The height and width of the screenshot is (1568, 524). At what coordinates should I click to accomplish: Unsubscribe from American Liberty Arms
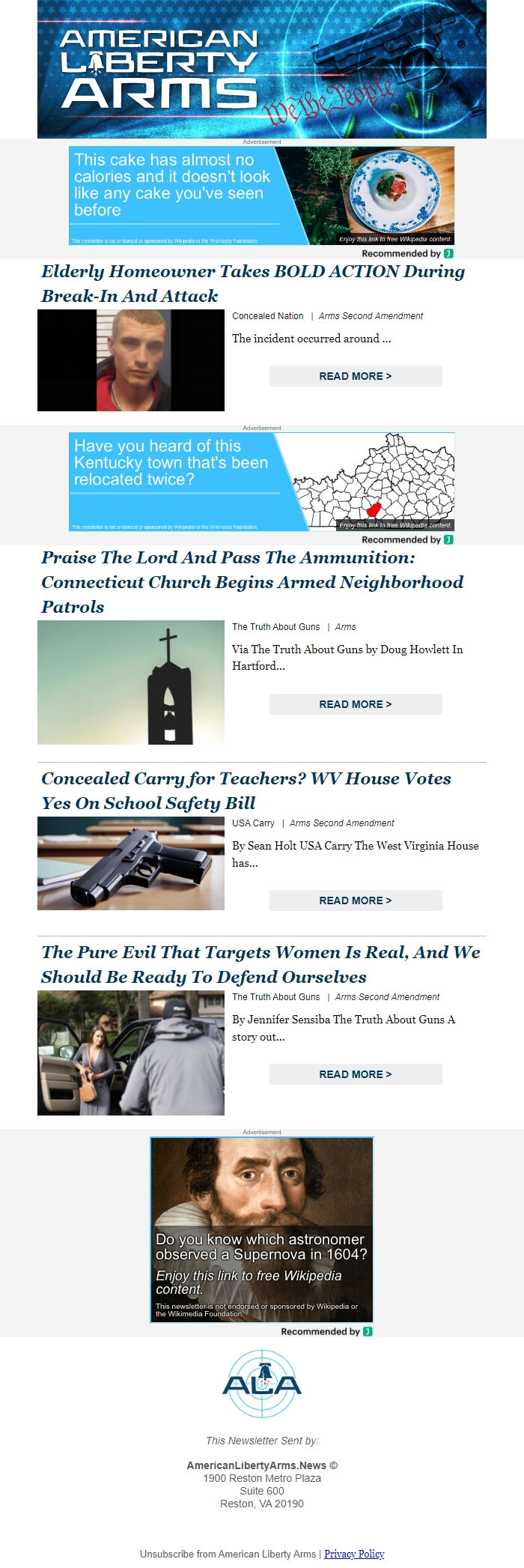pos(228,1554)
